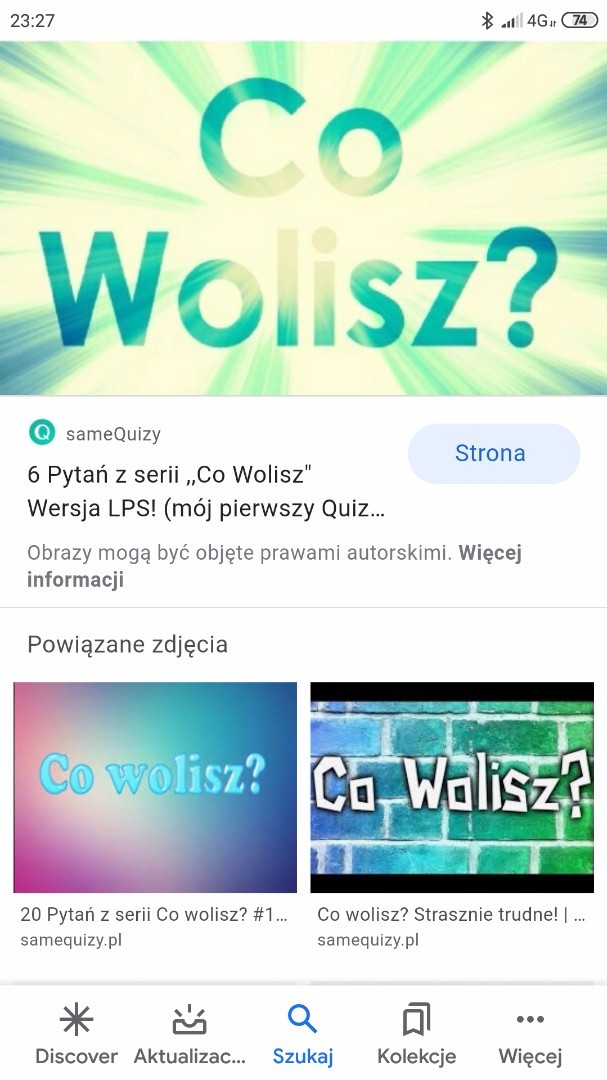Tap the Strona button
The image size is (607, 1080).
tap(493, 454)
